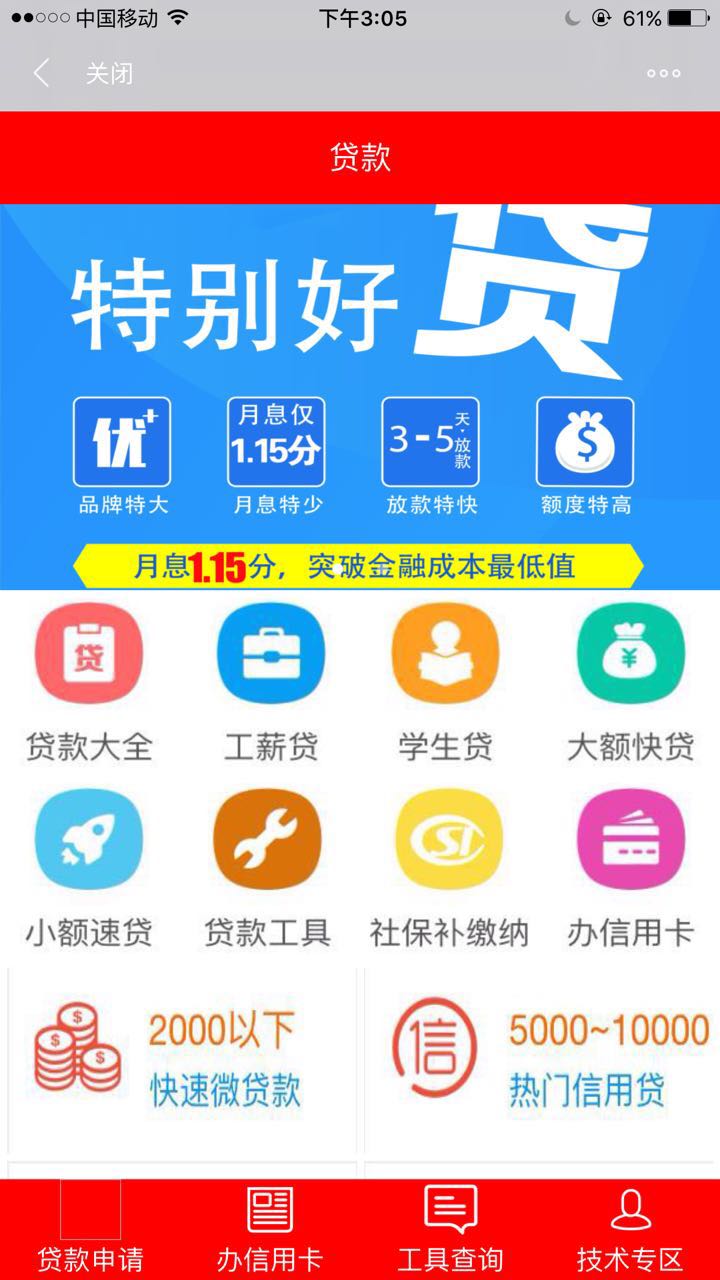Tap 关闭 to close the page
720x1280 pixels.
109,73
